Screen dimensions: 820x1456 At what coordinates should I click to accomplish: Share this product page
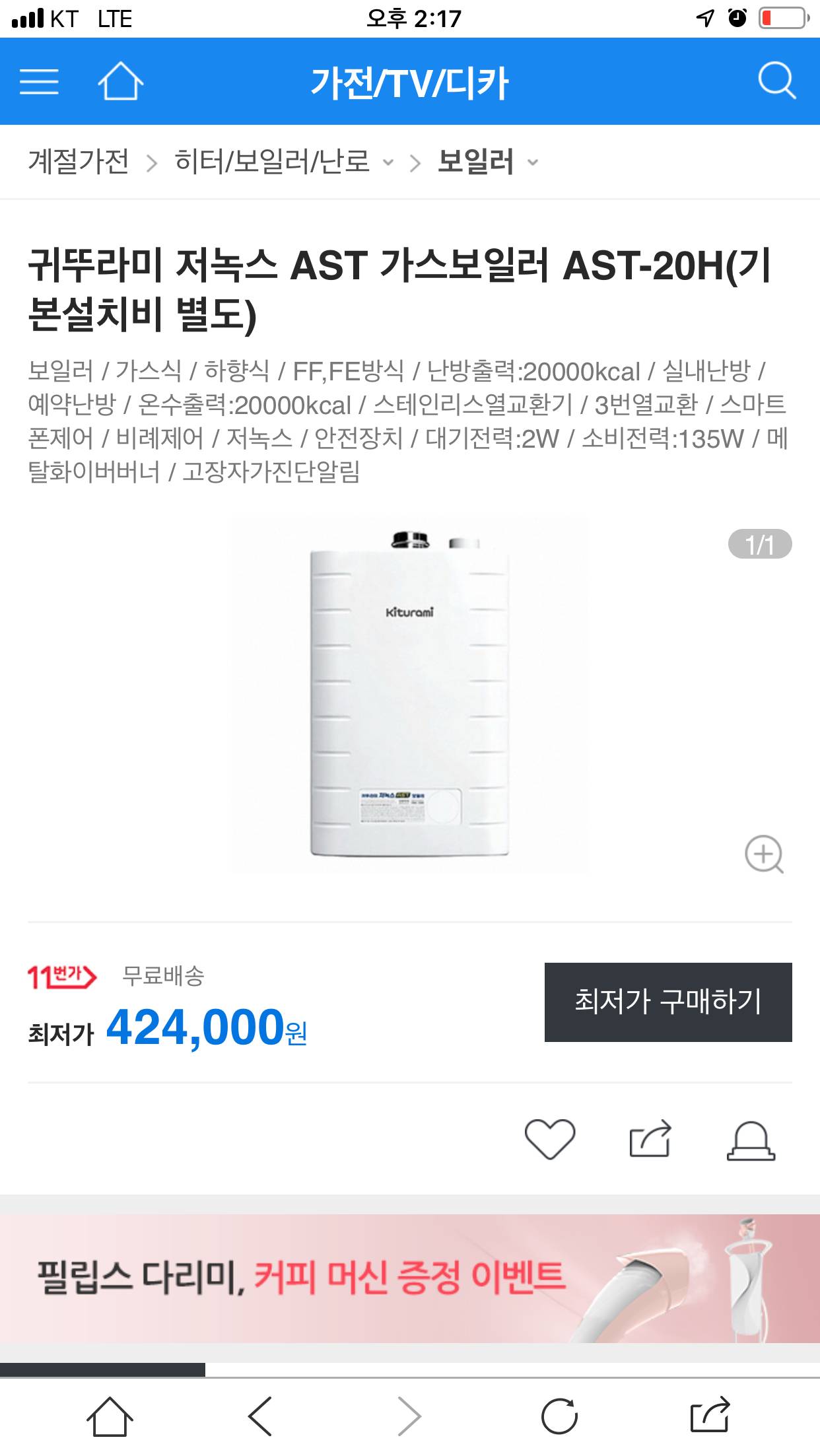(x=650, y=1139)
